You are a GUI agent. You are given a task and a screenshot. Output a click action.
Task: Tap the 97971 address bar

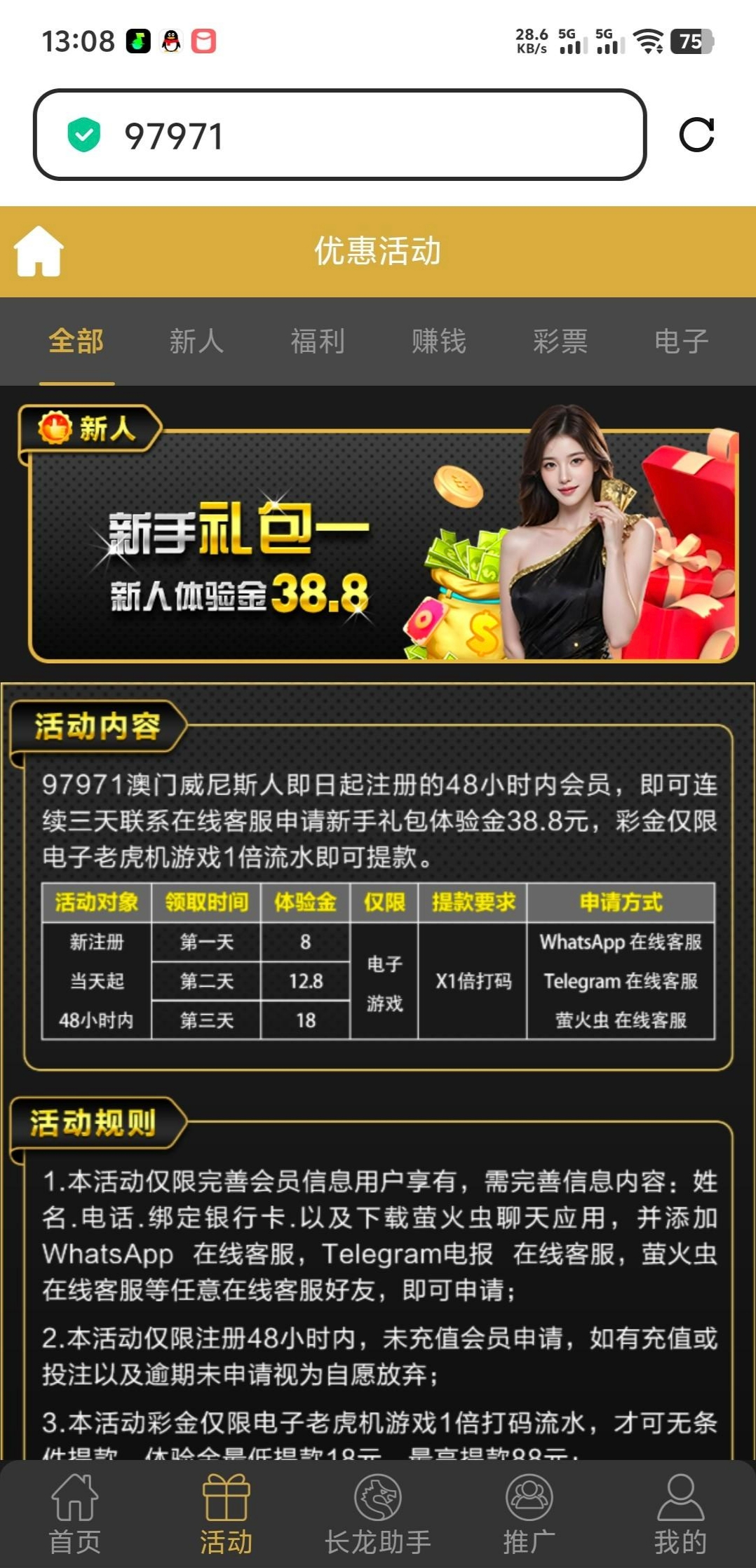point(339,135)
